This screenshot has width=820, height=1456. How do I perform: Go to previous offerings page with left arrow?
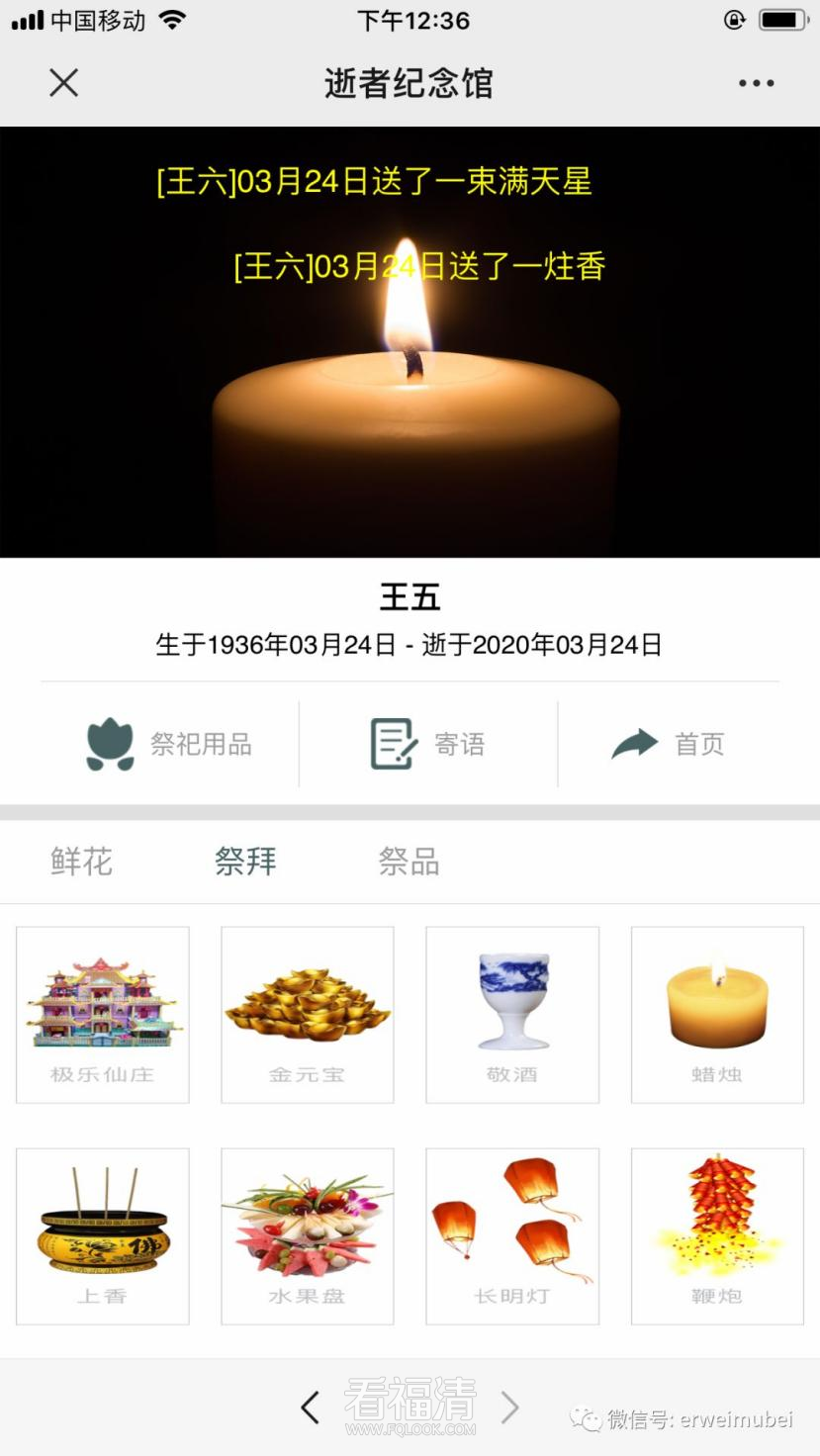pos(310,1406)
